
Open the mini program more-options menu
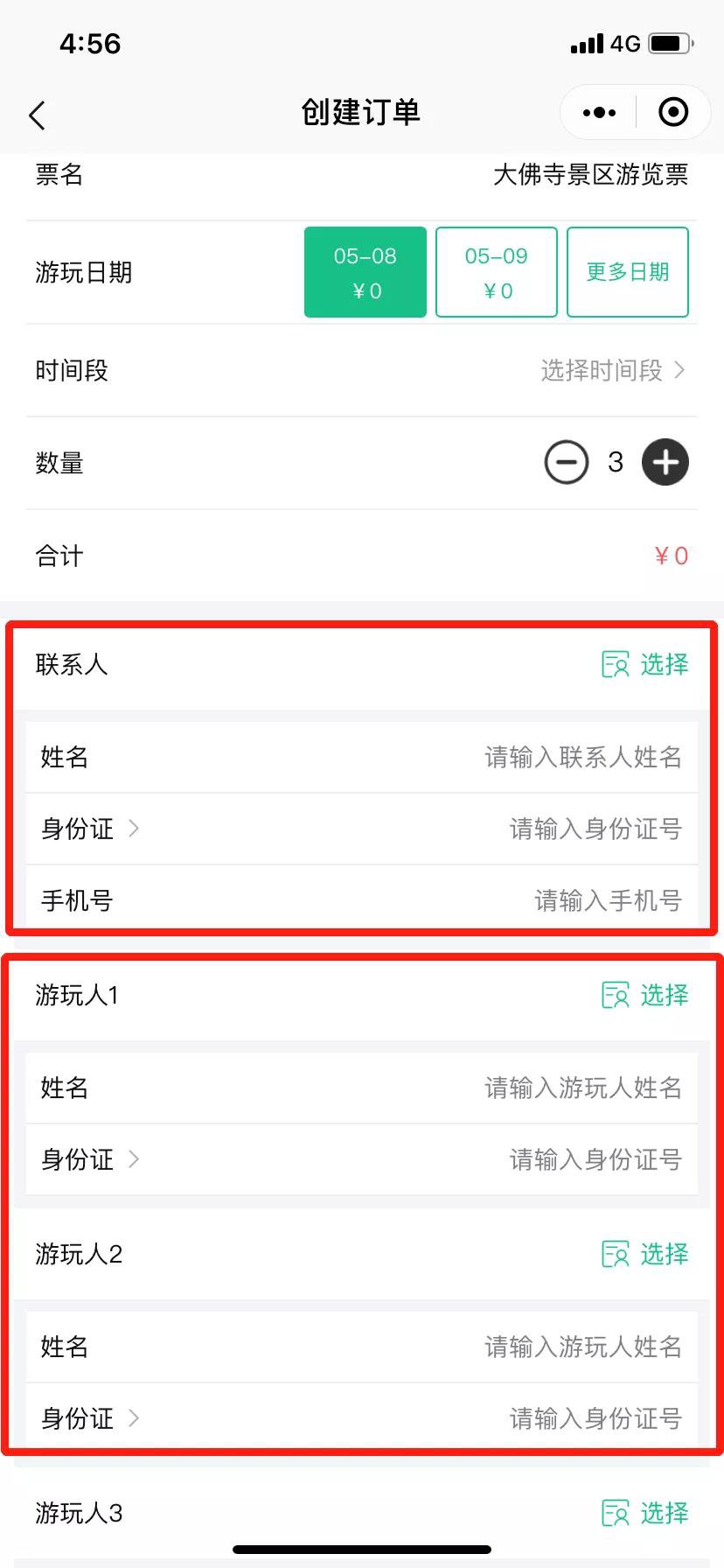[x=599, y=113]
